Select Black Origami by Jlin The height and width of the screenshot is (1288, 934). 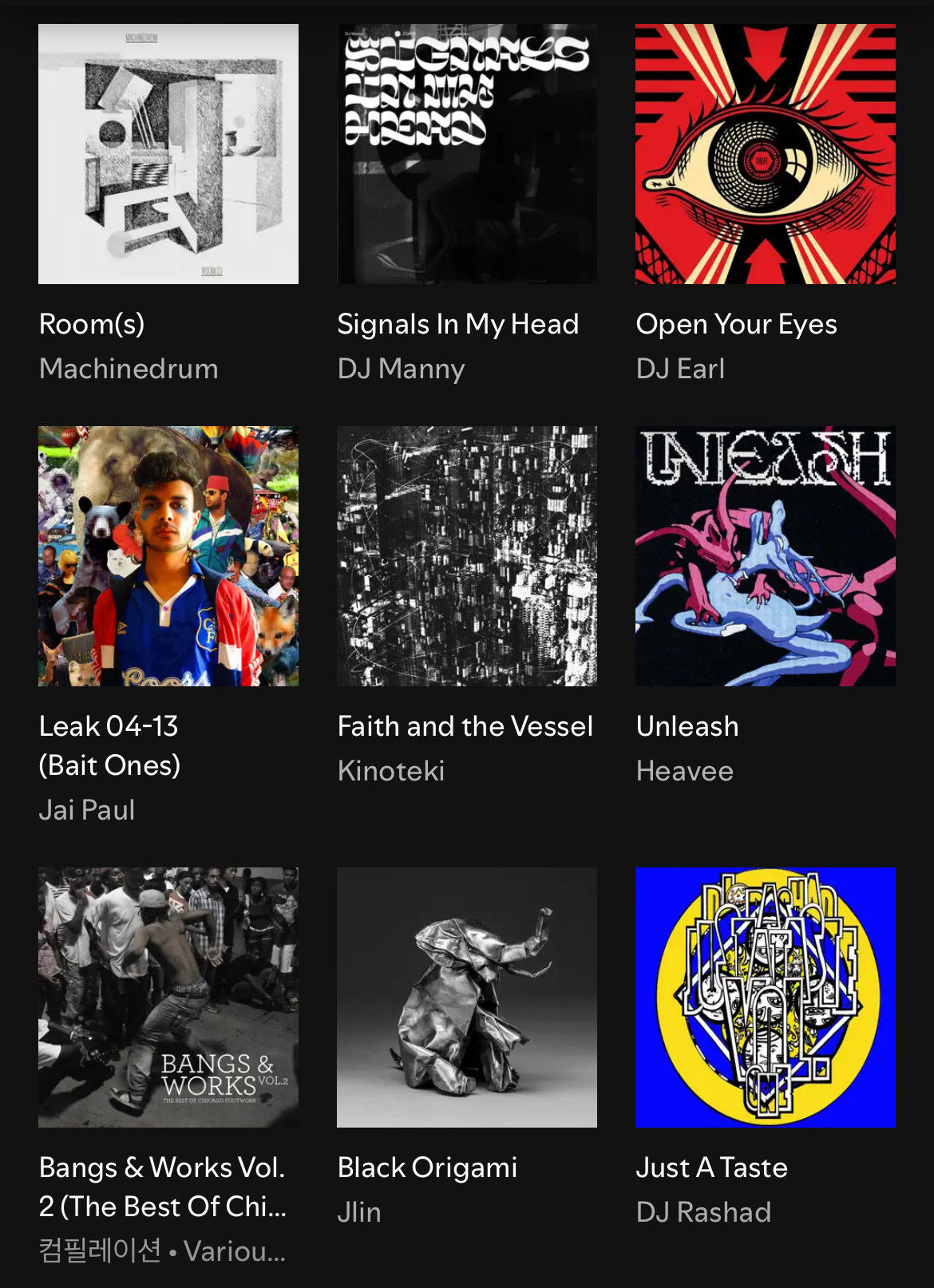(467, 998)
